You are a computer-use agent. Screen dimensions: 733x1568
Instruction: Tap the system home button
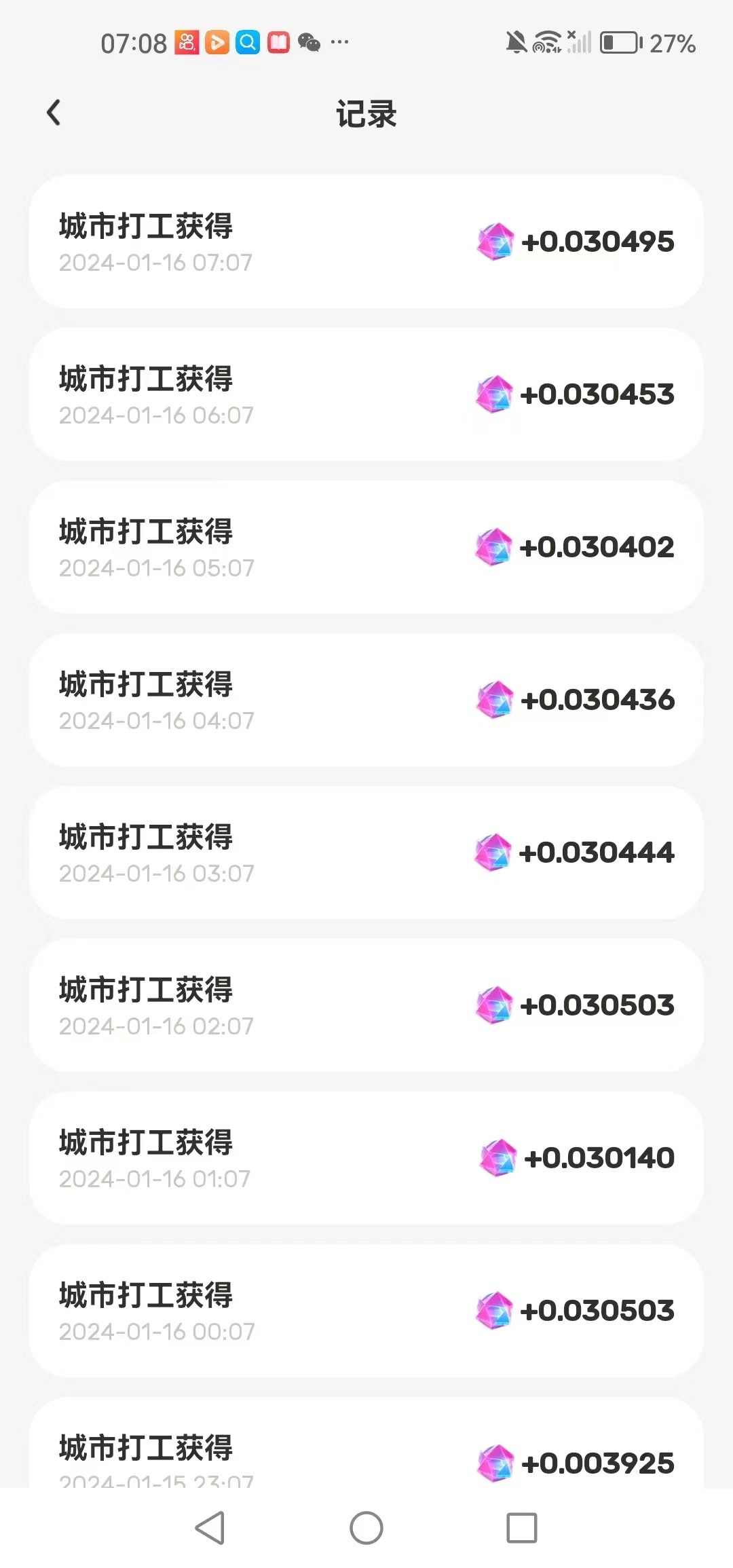click(x=366, y=1528)
